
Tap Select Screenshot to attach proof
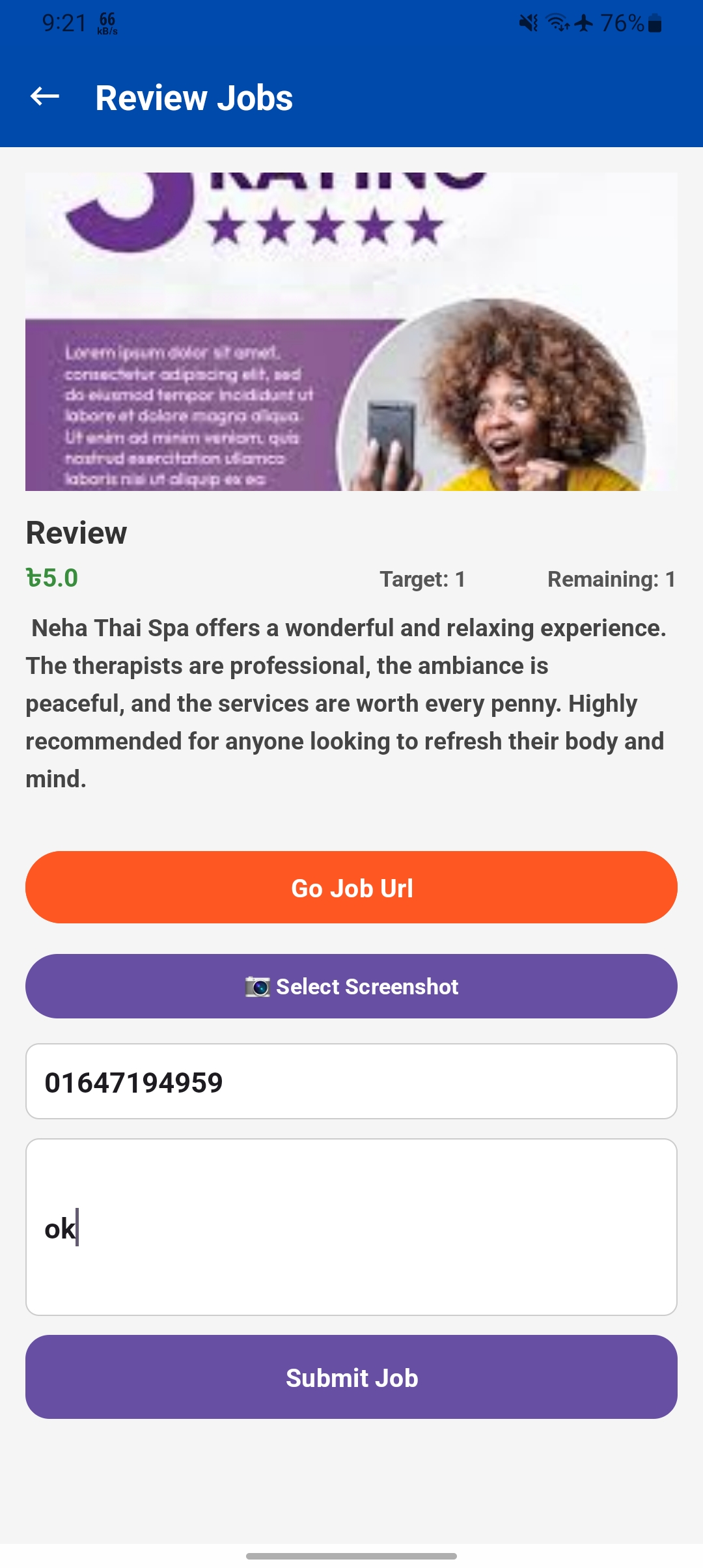351,987
